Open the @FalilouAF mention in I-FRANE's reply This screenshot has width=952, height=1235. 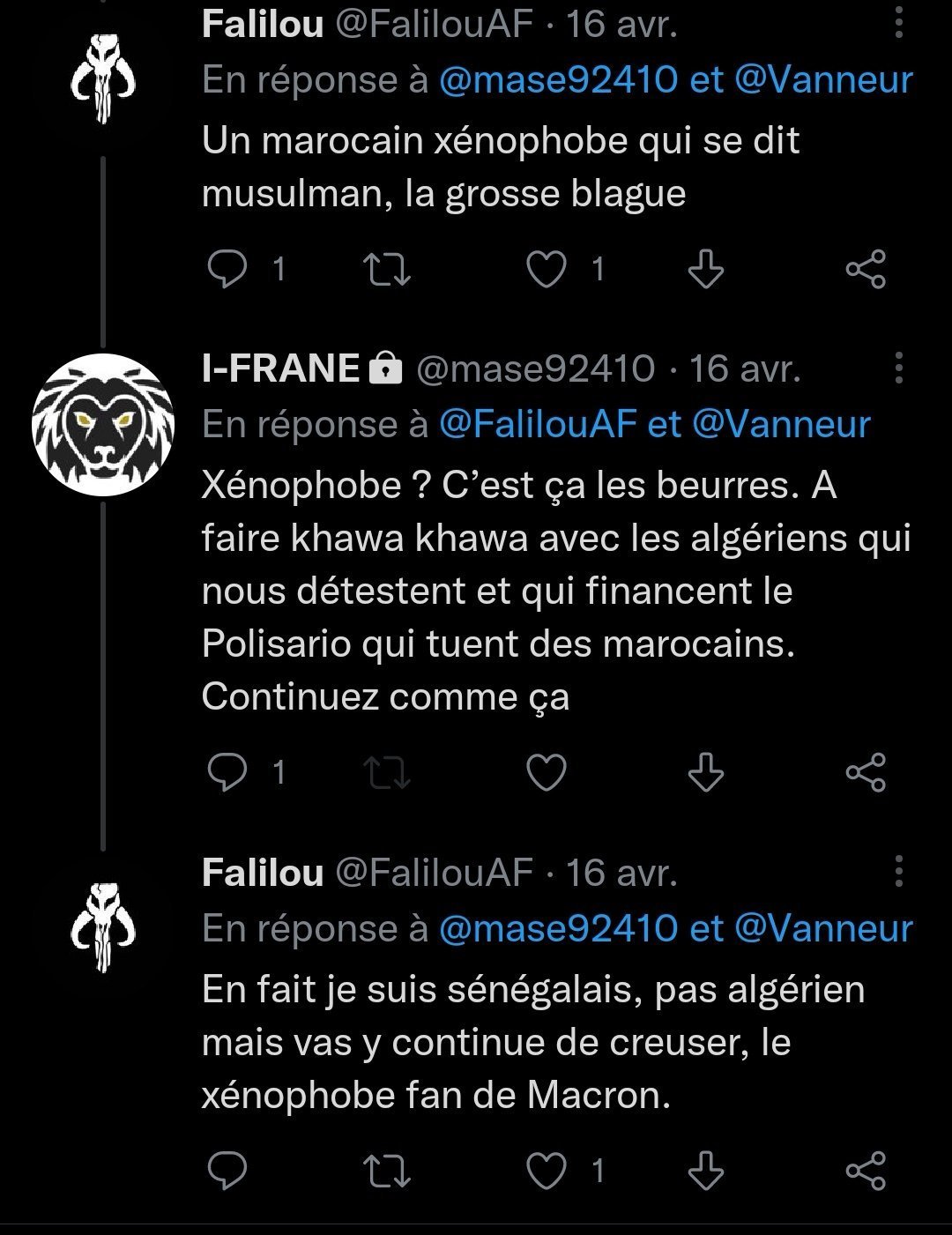click(x=537, y=424)
